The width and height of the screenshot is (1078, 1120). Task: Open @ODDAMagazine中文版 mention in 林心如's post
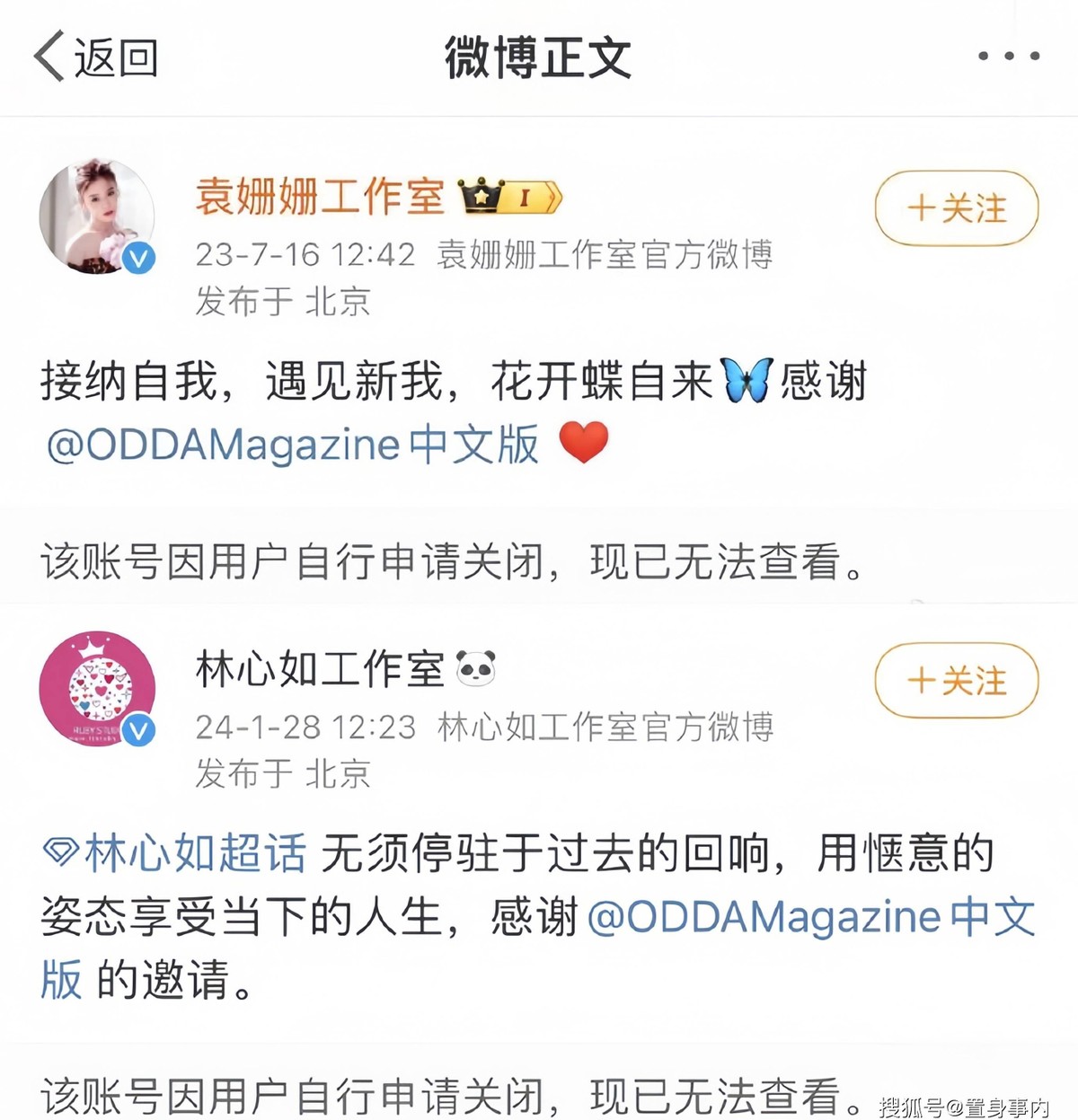click(x=808, y=918)
